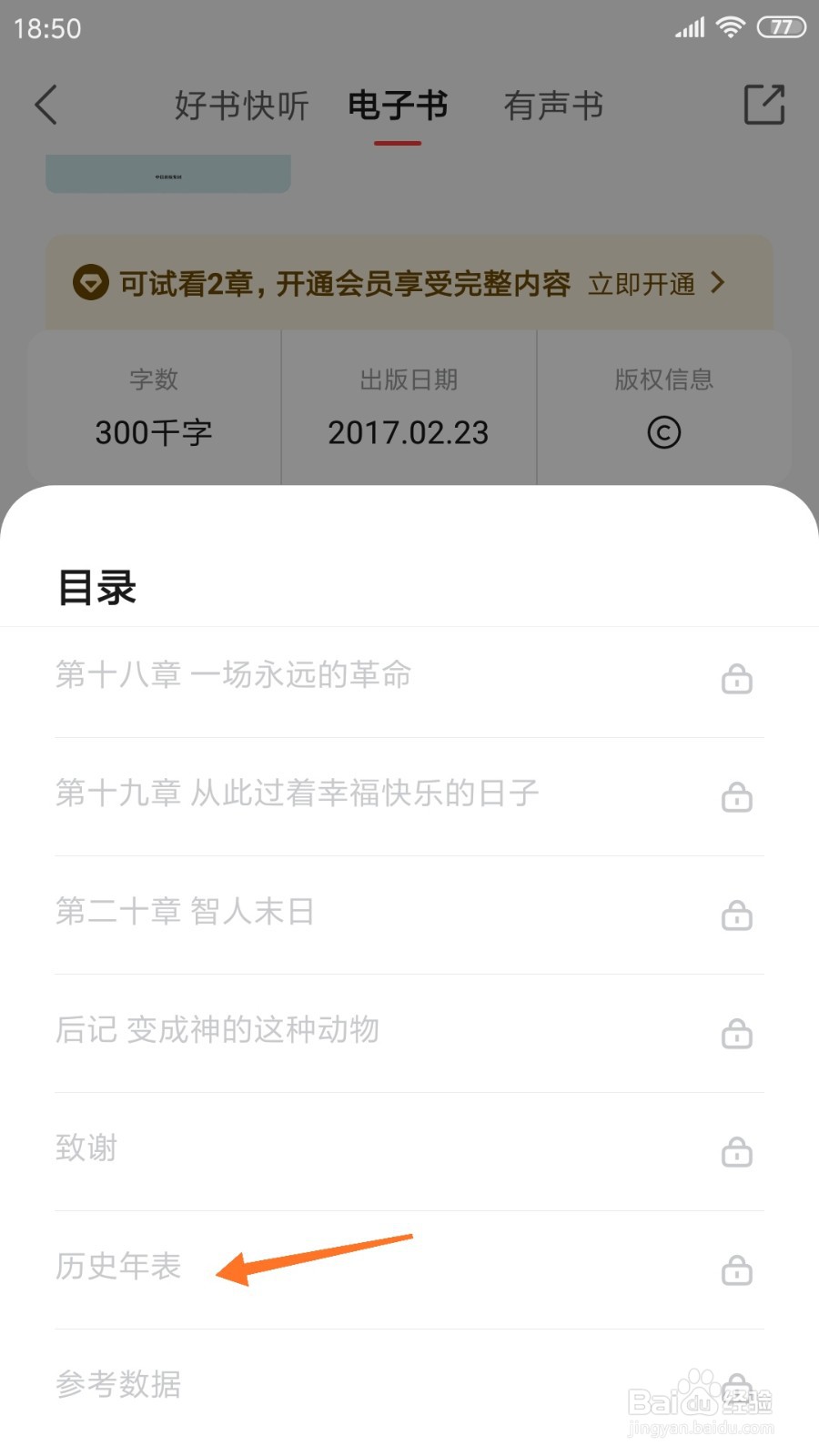Image resolution: width=819 pixels, height=1456 pixels.
Task: Click the lock icon beside 致谢
Action: point(738,1152)
